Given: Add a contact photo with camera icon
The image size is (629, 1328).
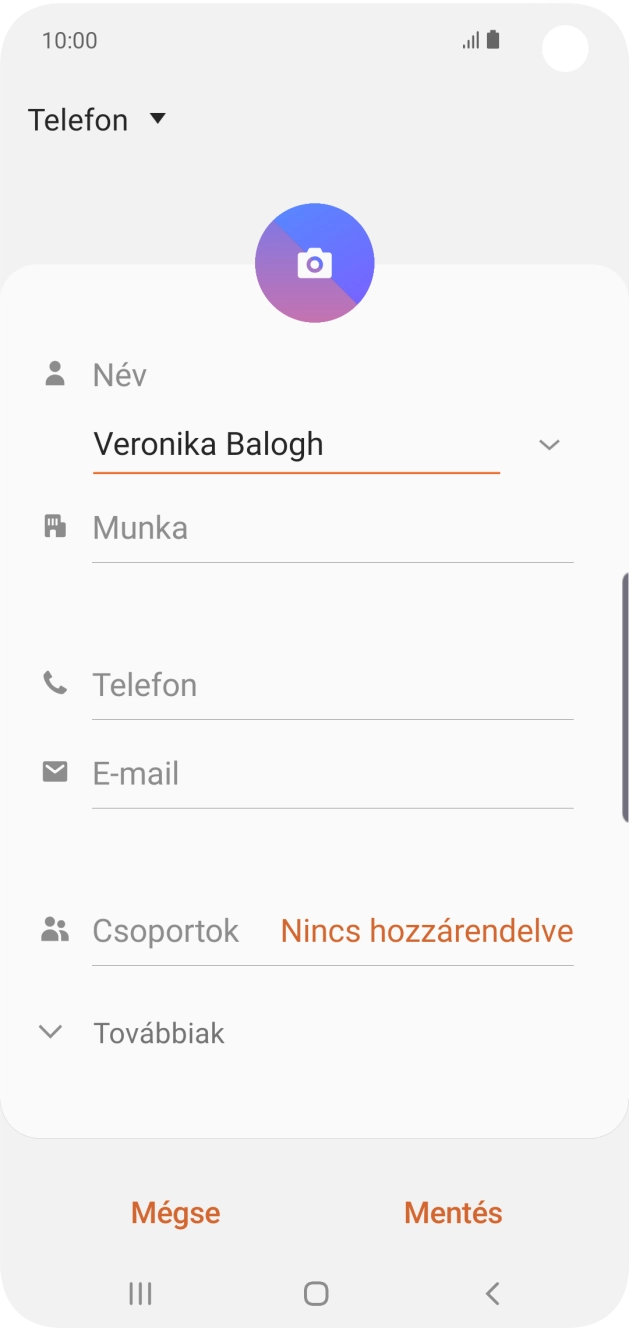Looking at the screenshot, I should pos(314,263).
